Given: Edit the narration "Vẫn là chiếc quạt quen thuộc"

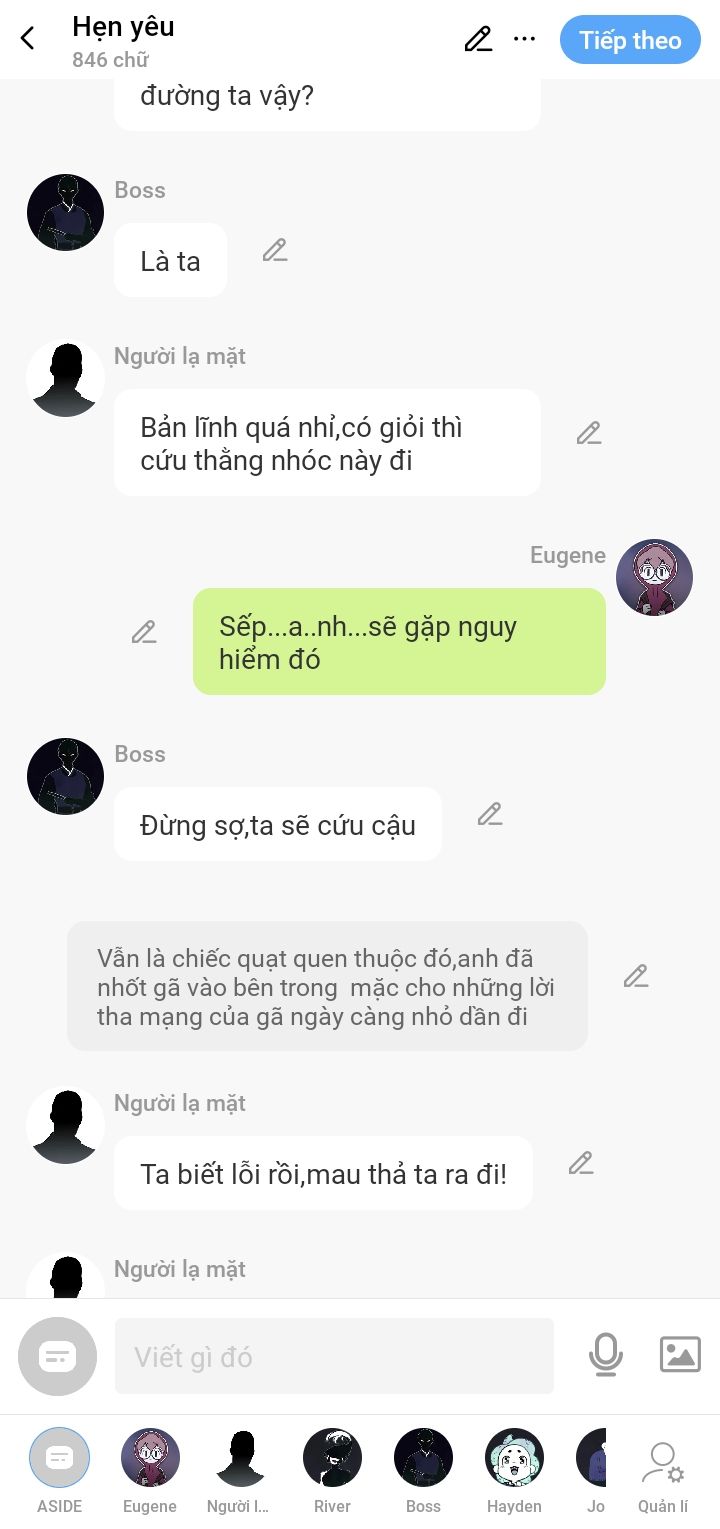Looking at the screenshot, I should tap(636, 976).
